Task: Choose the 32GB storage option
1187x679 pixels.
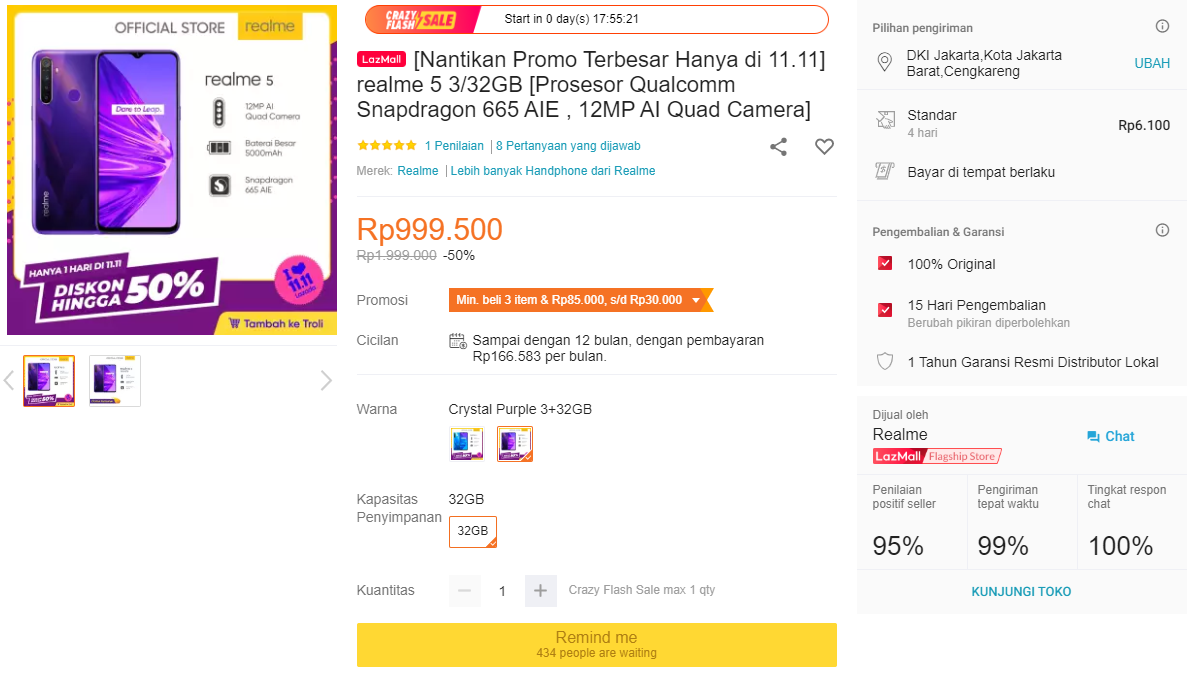Action: point(473,531)
